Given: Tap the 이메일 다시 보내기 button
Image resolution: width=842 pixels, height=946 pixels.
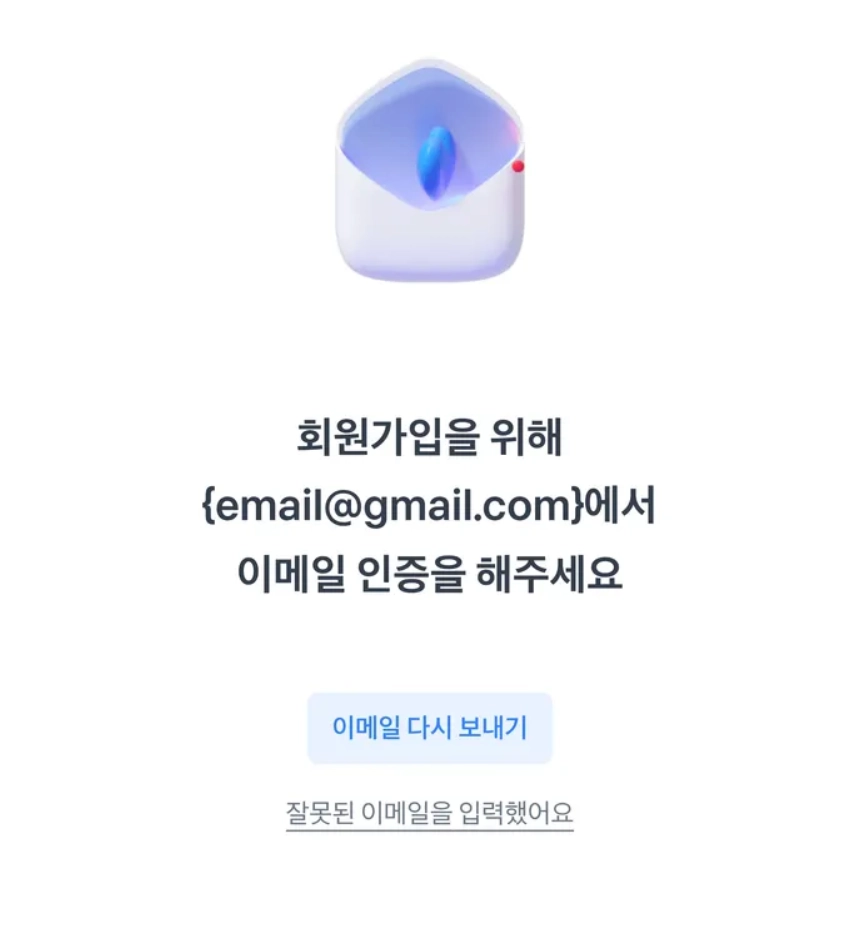Looking at the screenshot, I should pyautogui.click(x=429, y=728).
